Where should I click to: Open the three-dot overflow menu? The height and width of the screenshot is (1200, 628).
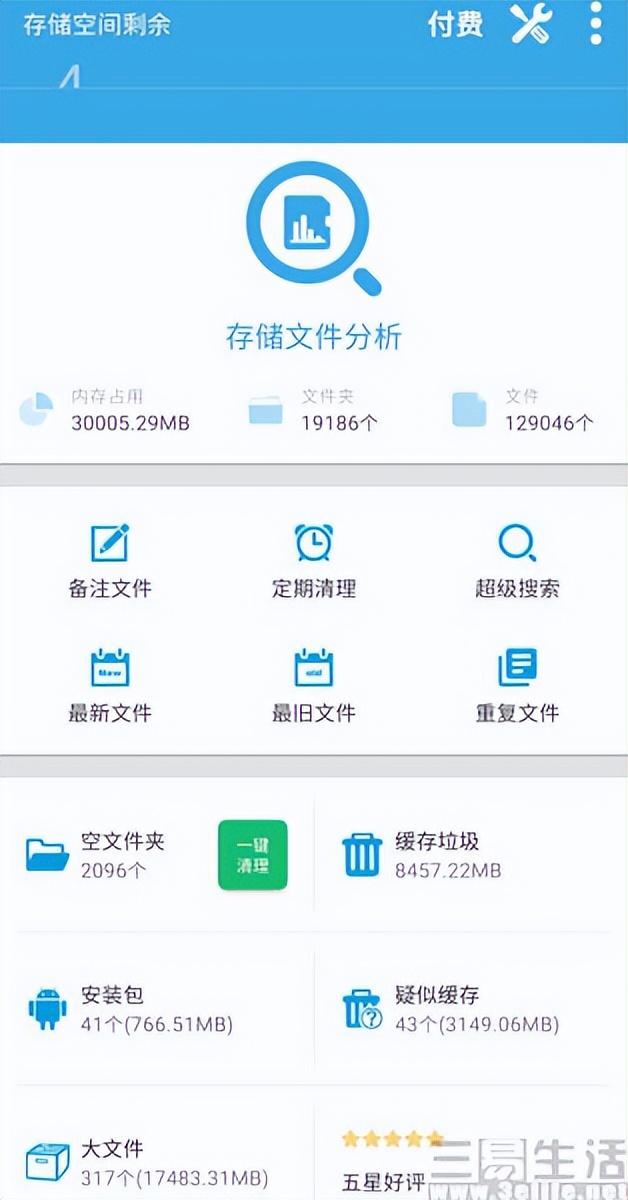click(596, 24)
